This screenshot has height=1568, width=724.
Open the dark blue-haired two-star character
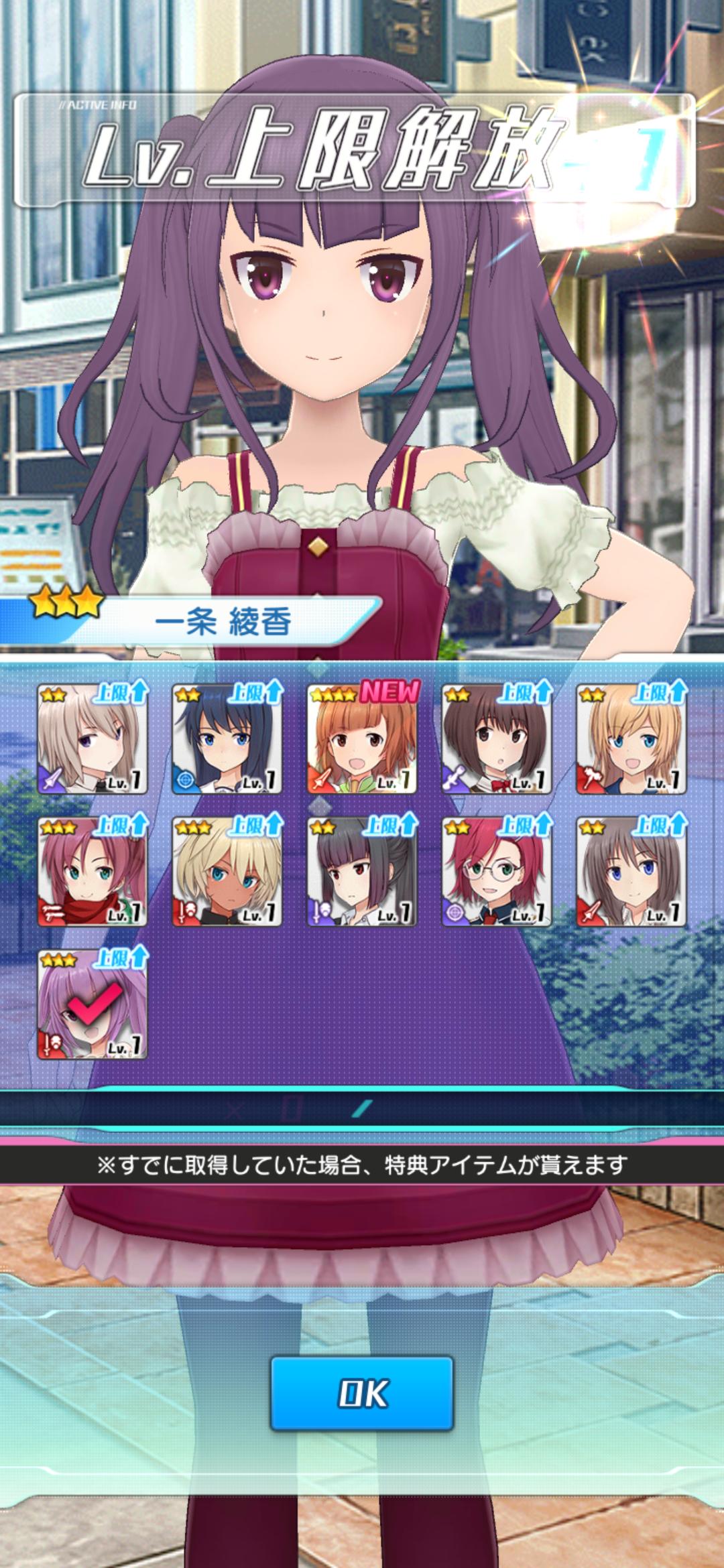227,738
